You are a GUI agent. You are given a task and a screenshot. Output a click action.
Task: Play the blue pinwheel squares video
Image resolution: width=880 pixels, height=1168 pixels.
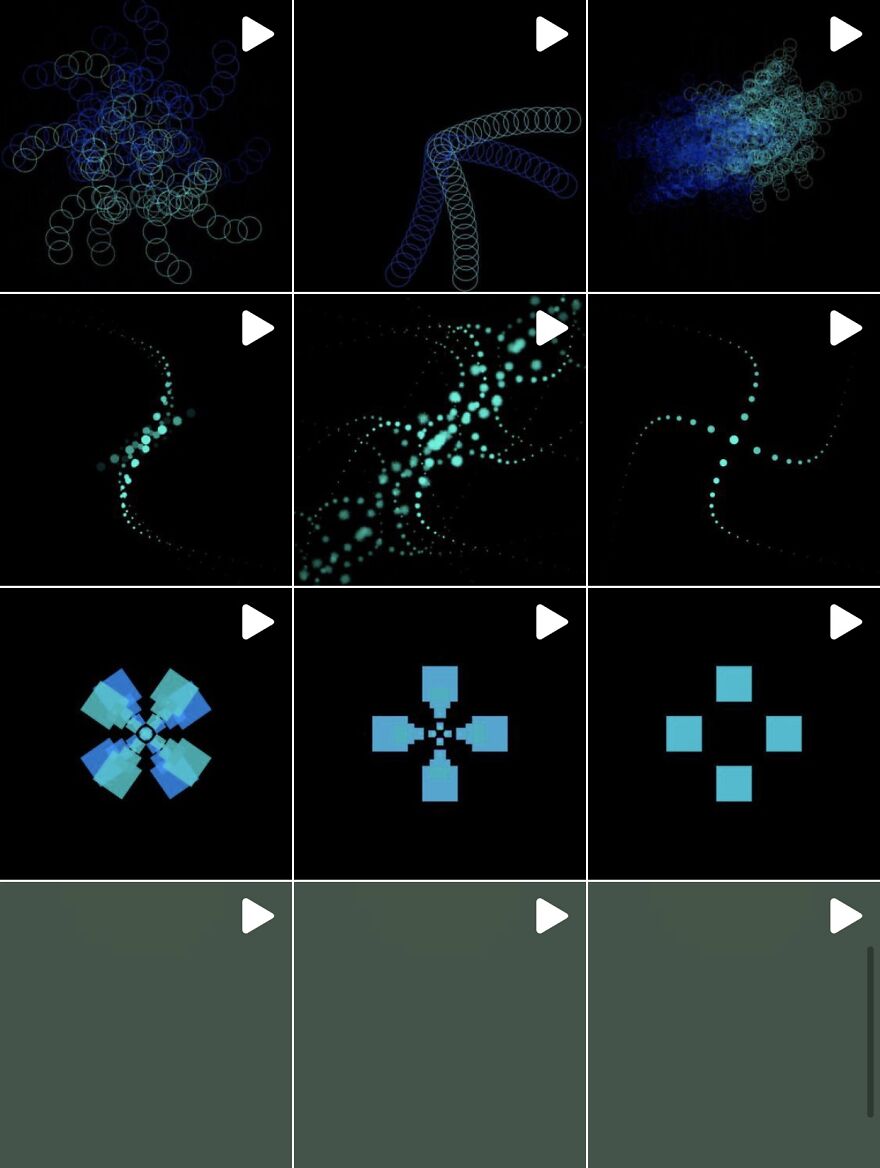point(258,621)
